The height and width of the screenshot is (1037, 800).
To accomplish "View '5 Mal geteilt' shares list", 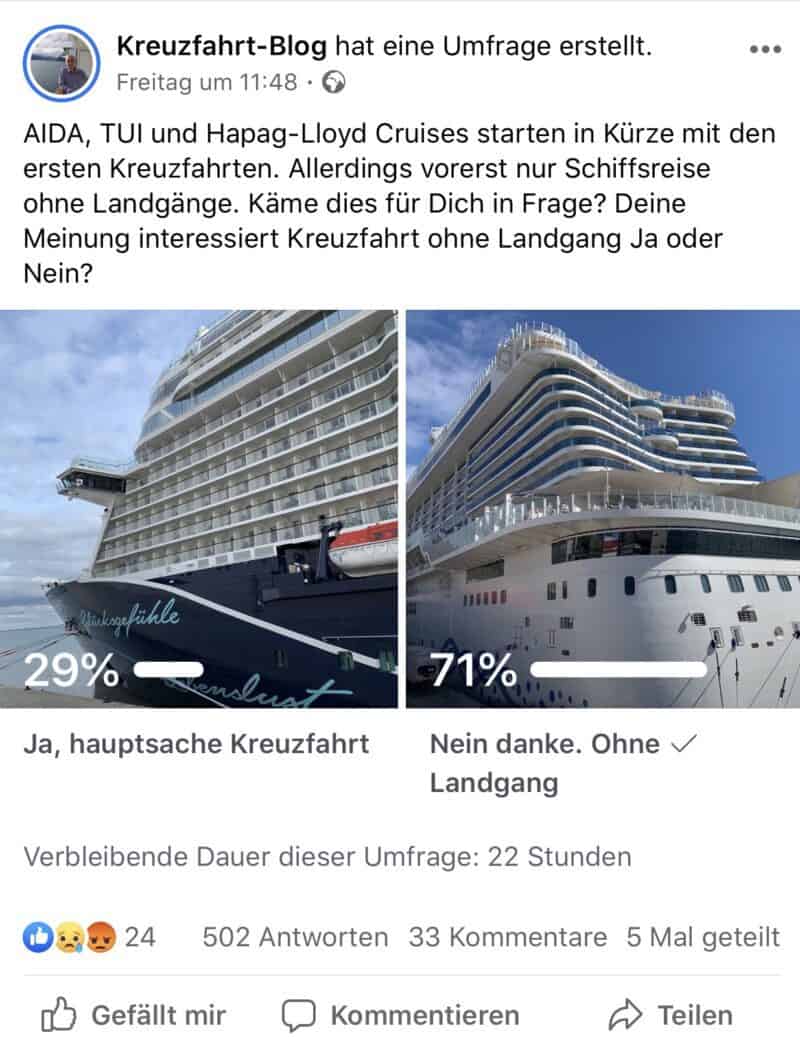I will 709,938.
